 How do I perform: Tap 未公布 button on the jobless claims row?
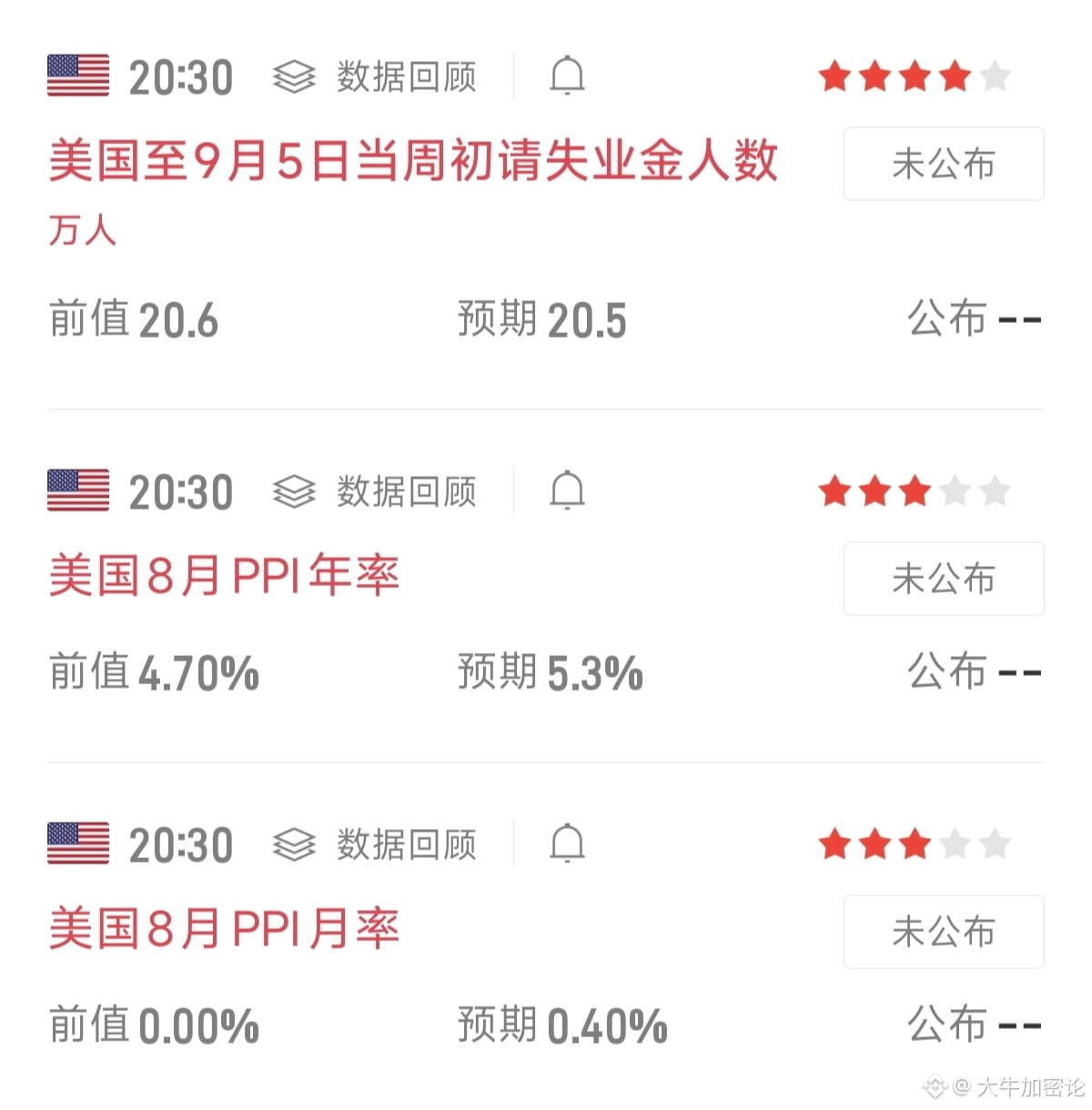944,164
